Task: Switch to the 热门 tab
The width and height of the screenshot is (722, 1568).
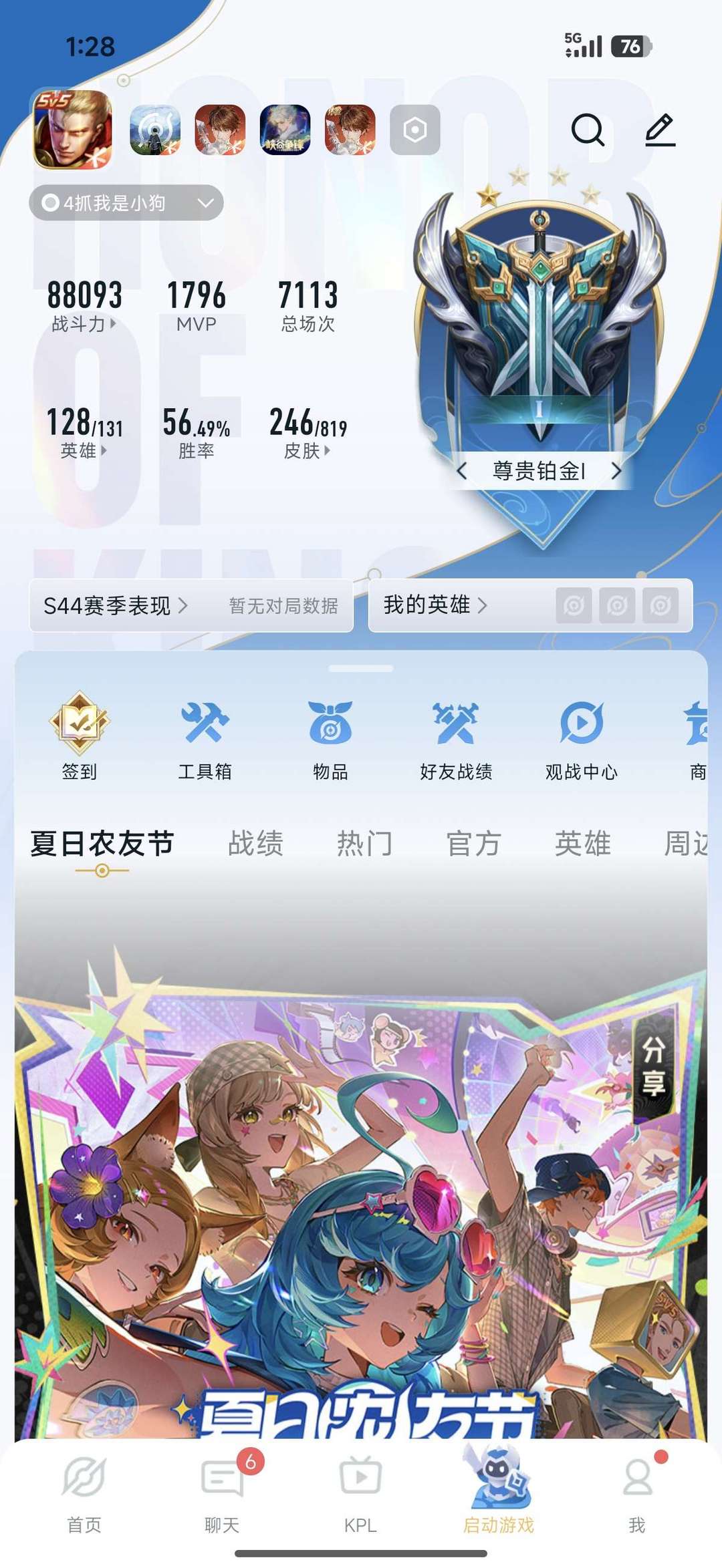Action: pyautogui.click(x=365, y=843)
